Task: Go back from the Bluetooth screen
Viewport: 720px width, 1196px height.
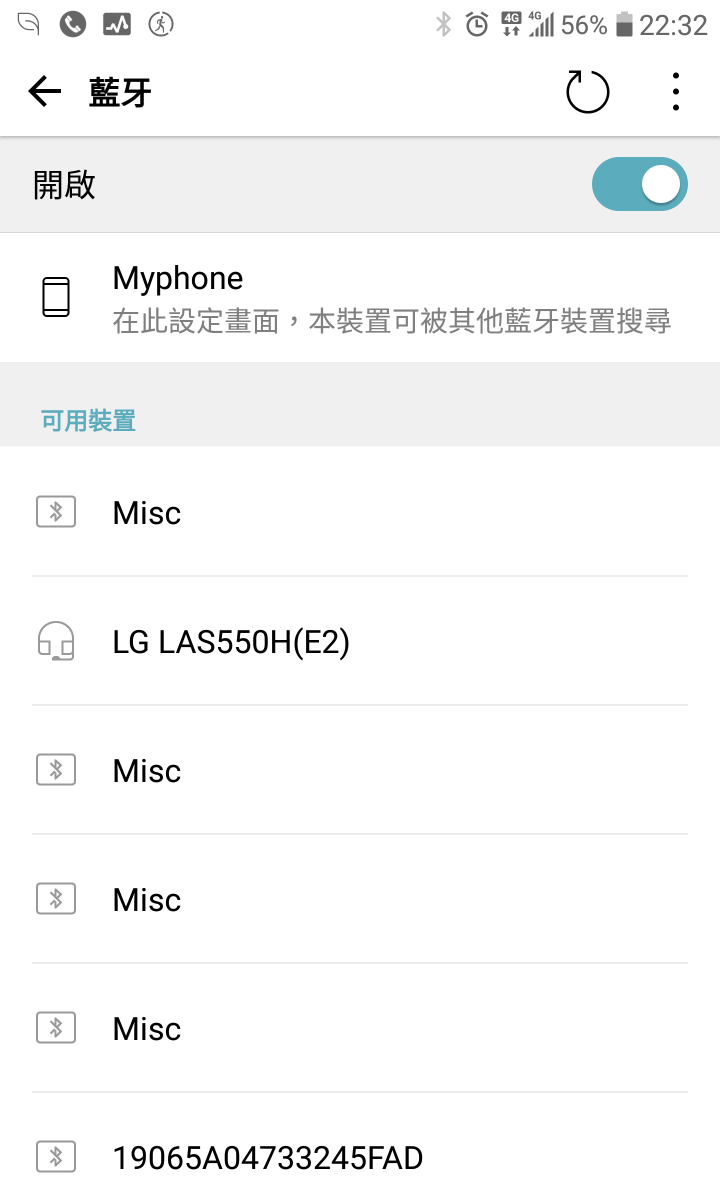Action: pyautogui.click(x=45, y=93)
